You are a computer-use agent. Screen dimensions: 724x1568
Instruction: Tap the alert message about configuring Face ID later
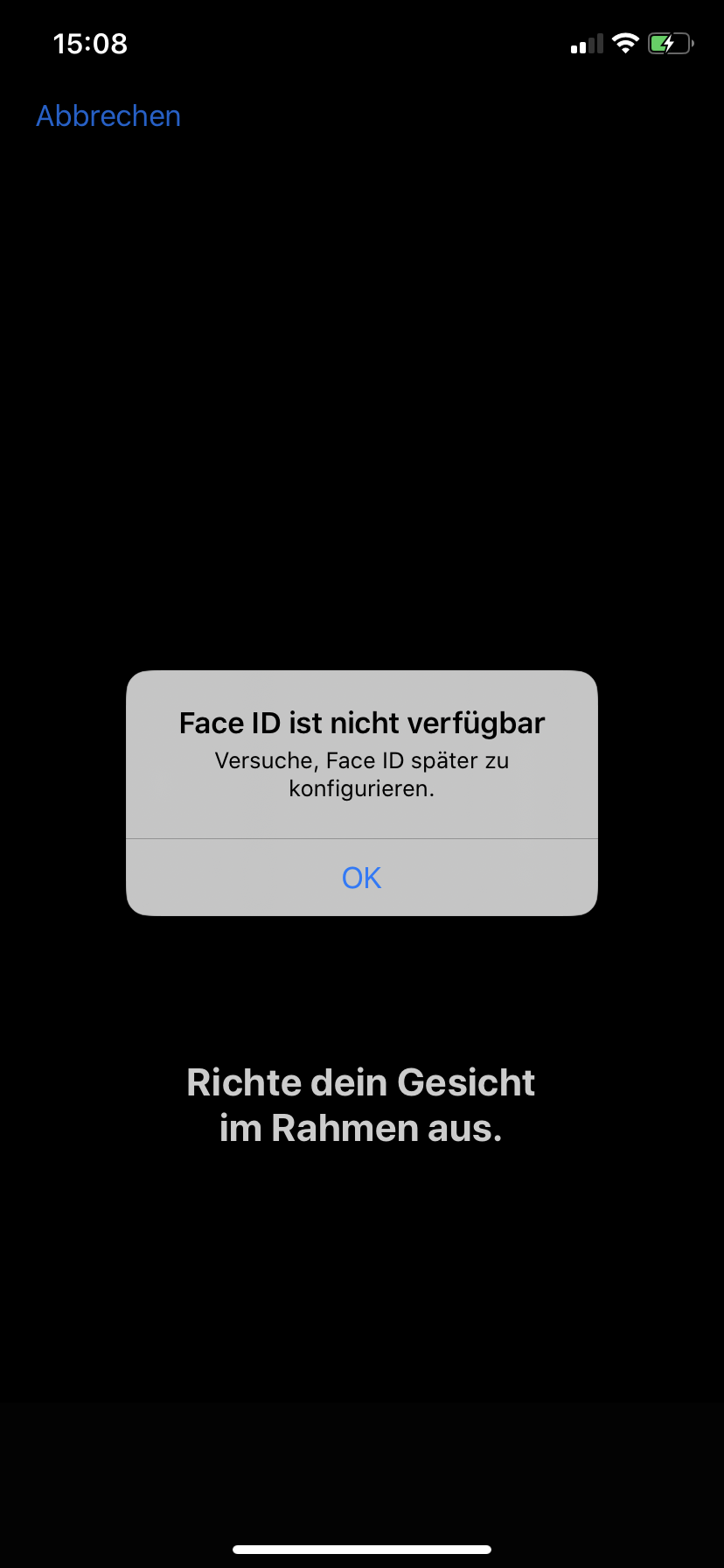(361, 773)
